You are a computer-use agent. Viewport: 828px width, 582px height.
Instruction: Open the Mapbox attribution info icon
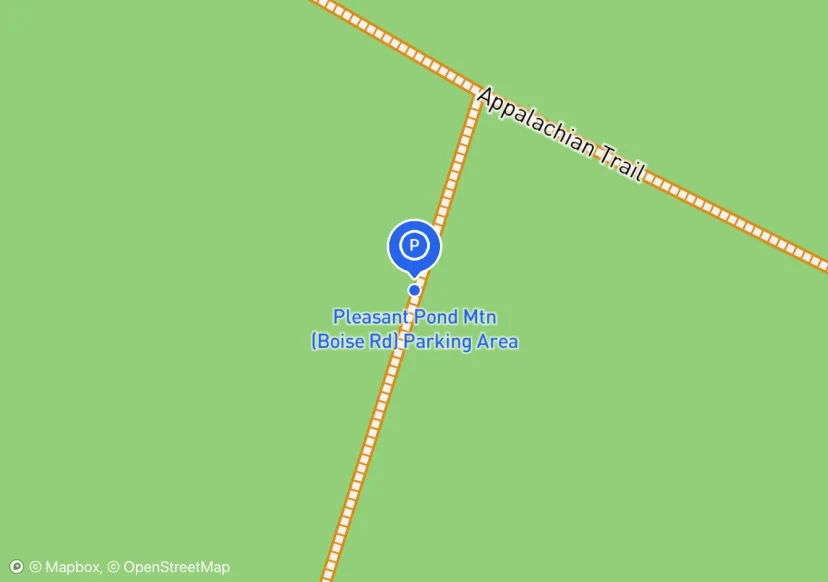click(x=16, y=567)
